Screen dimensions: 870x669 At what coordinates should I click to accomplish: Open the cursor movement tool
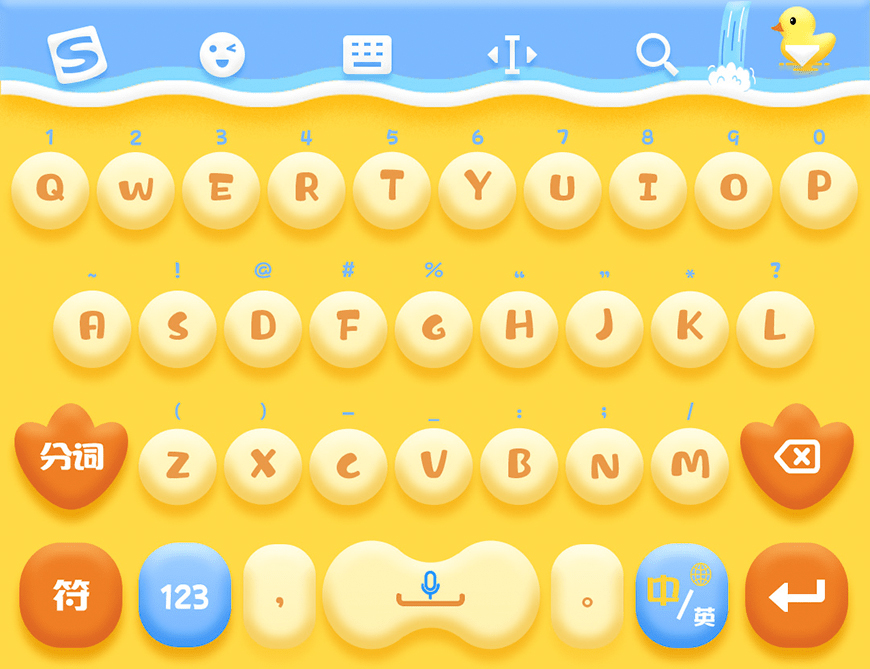tap(512, 55)
